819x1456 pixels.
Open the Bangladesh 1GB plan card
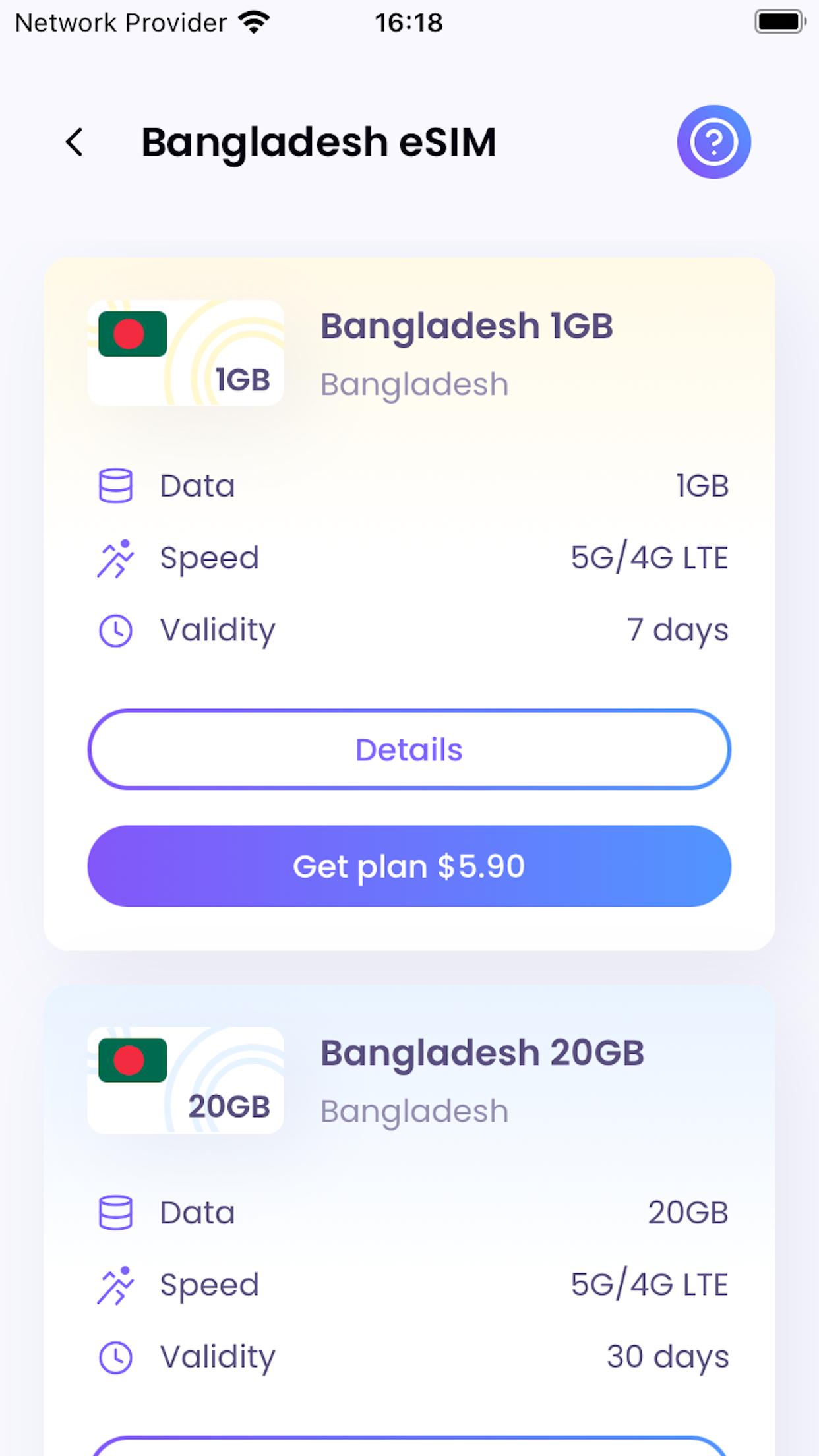tap(409, 604)
